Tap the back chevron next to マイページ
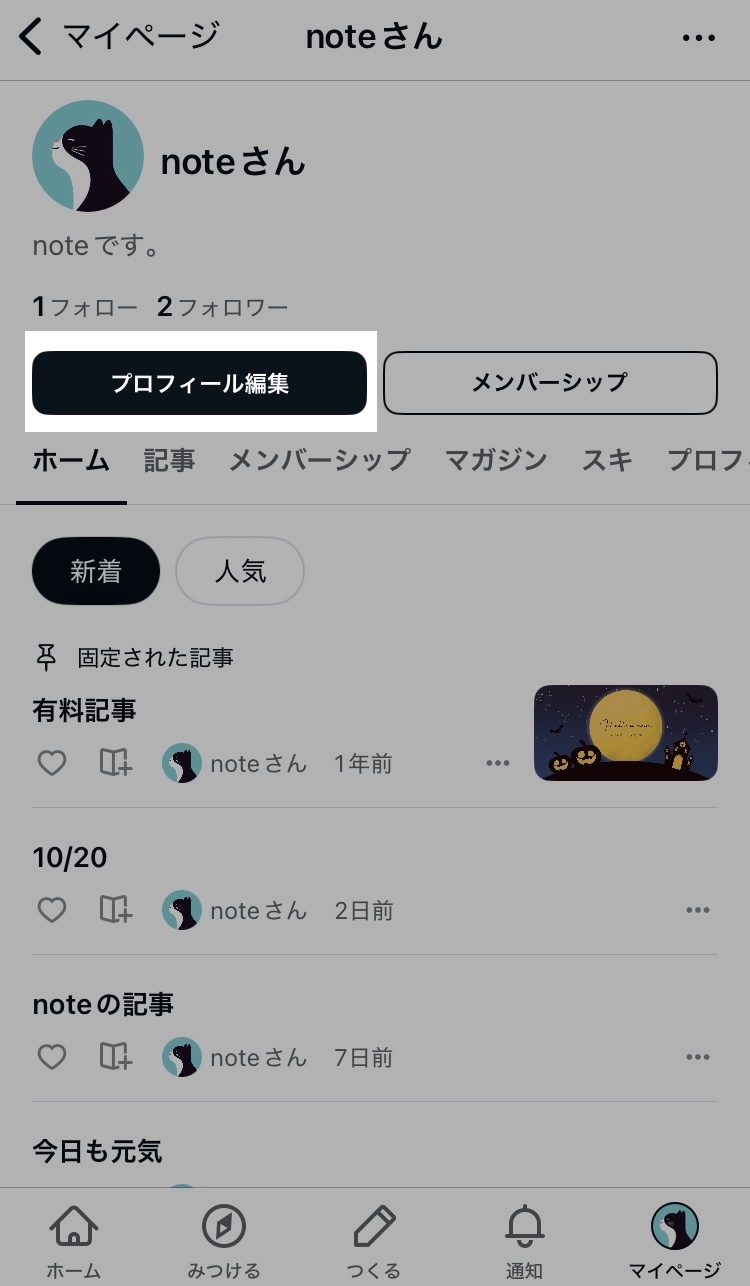Screen dimensions: 750x1286 (x=28, y=36)
